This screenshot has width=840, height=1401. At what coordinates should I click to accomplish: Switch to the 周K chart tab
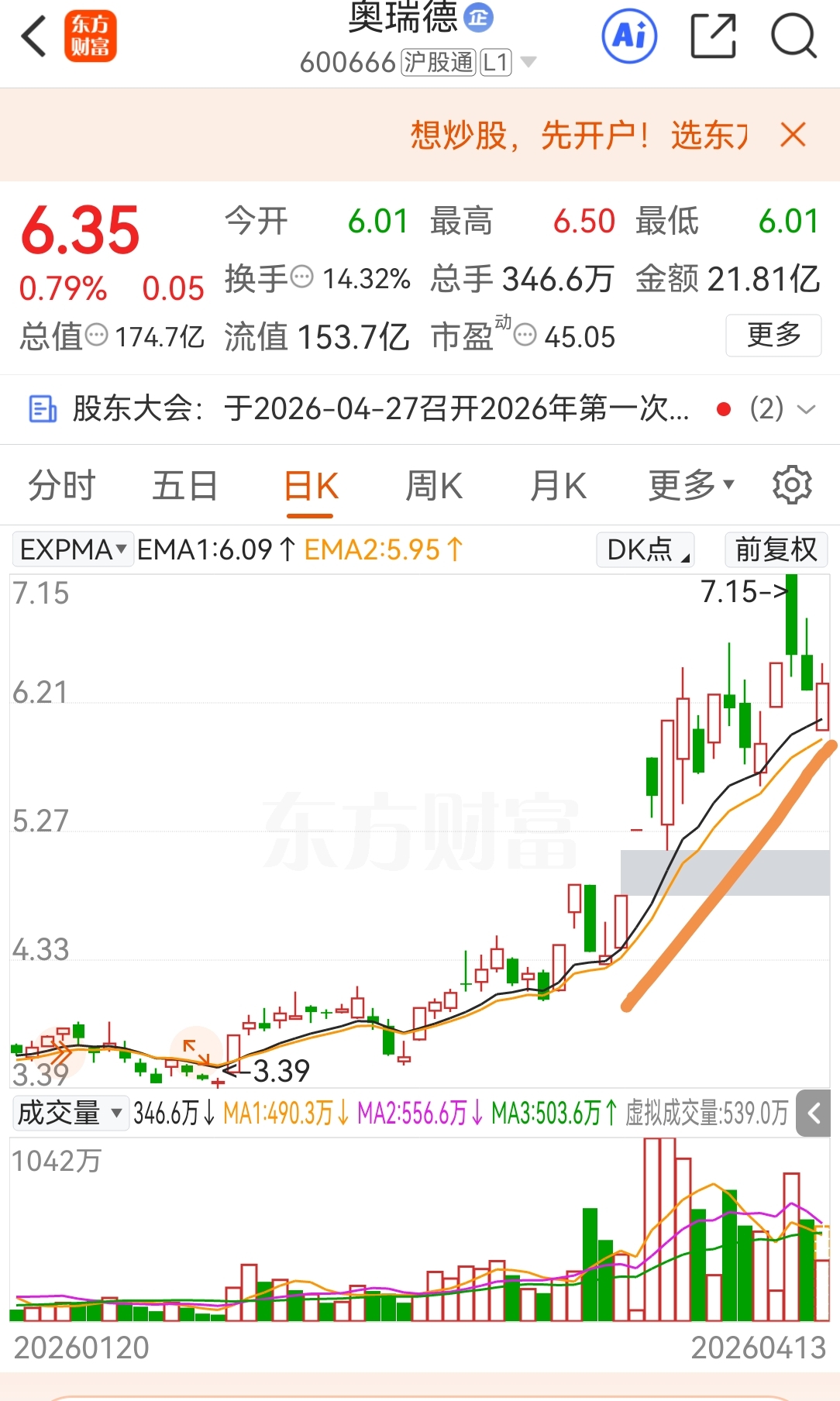tap(434, 487)
